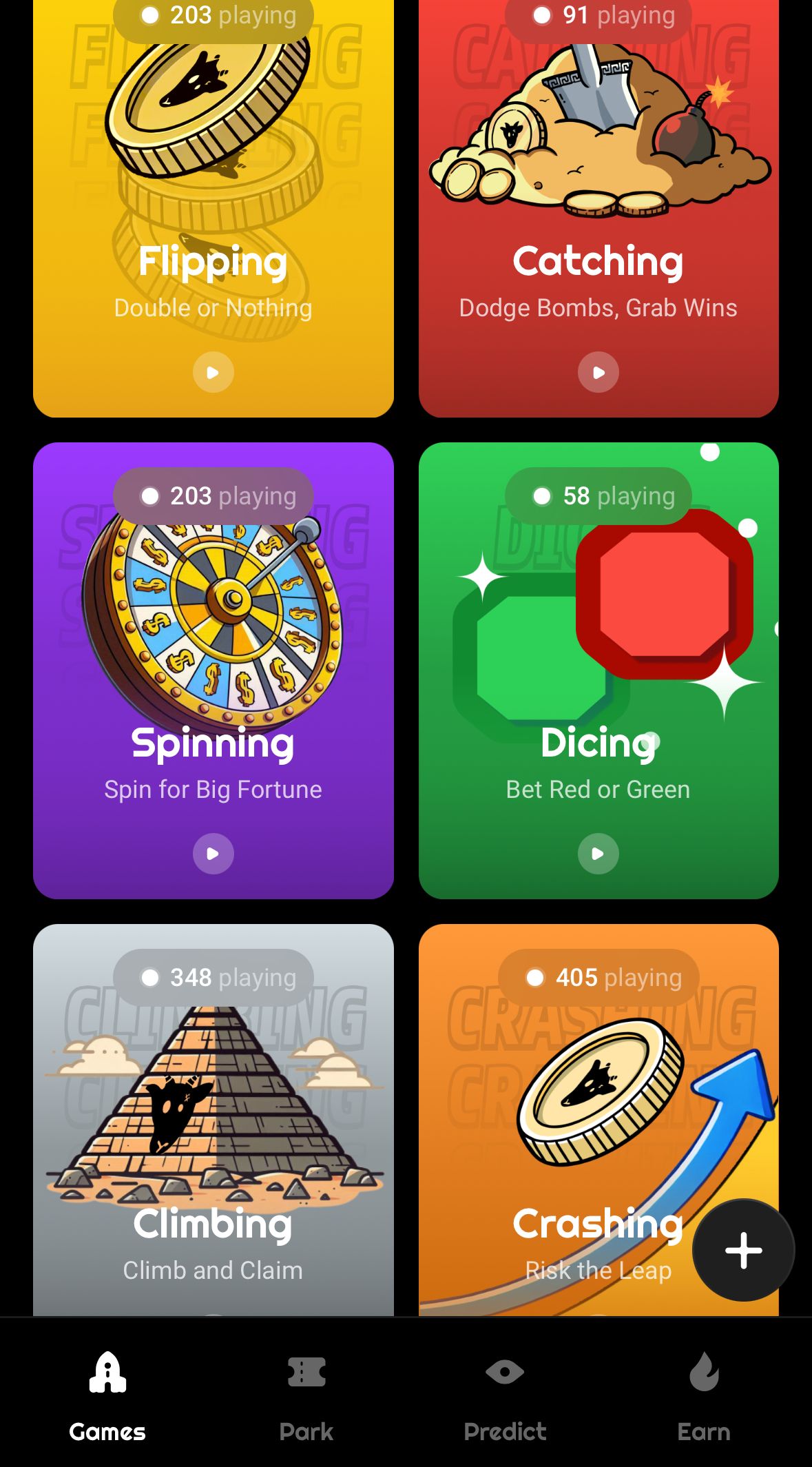Image resolution: width=812 pixels, height=1467 pixels.
Task: Tap the 91 playing badge on Catching
Action: (x=598, y=15)
